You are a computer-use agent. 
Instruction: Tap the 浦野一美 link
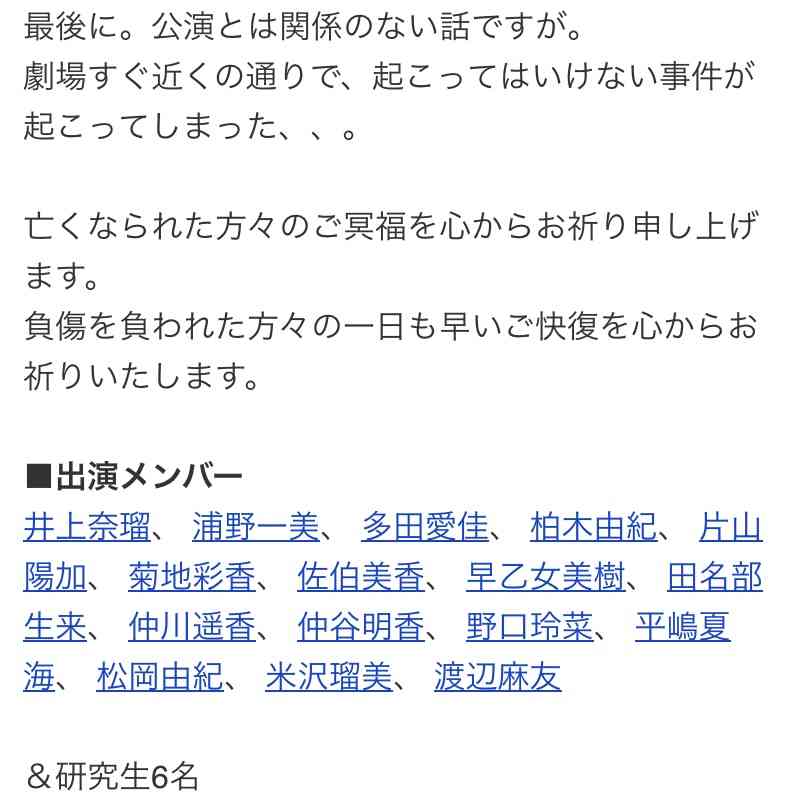coord(255,526)
